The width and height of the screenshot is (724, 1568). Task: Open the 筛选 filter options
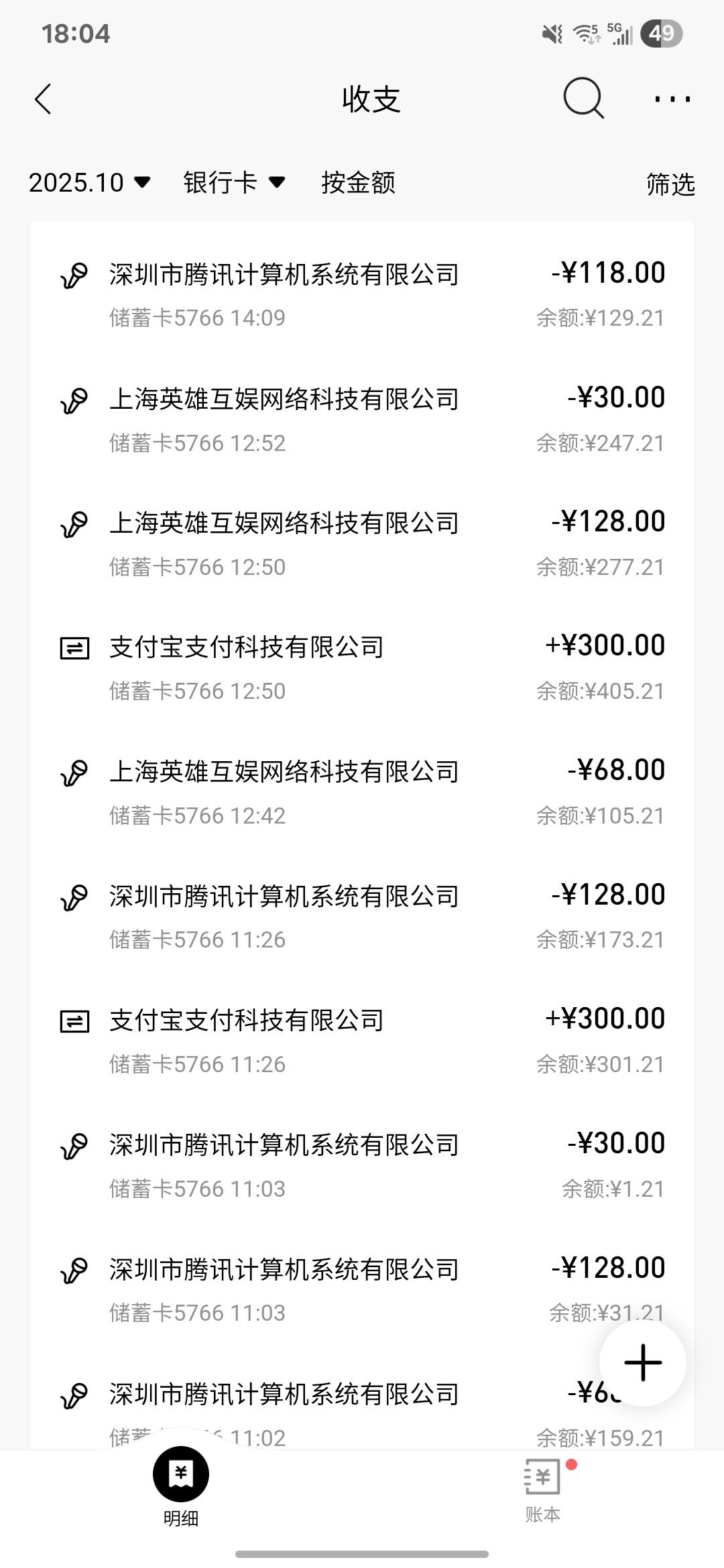pos(670,184)
